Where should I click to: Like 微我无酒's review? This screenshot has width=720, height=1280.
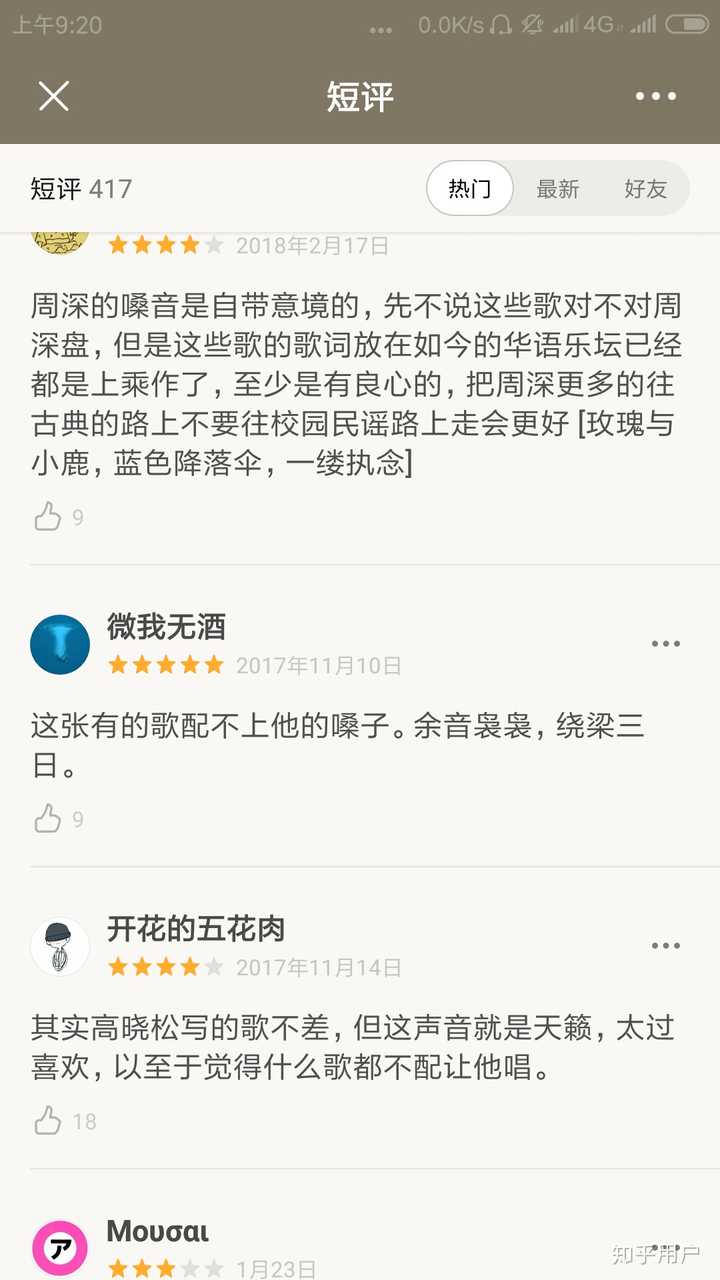48,819
